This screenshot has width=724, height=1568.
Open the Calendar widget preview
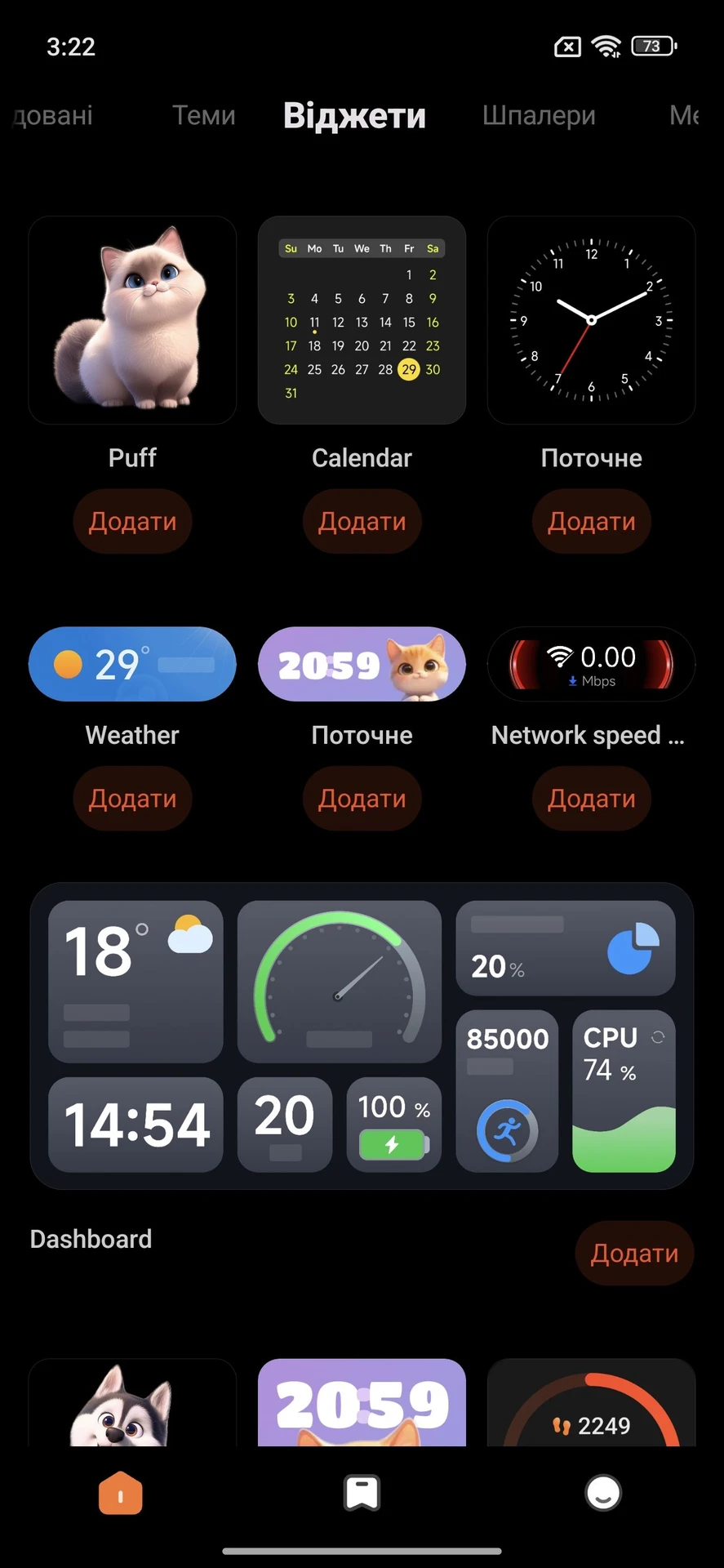[x=362, y=320]
